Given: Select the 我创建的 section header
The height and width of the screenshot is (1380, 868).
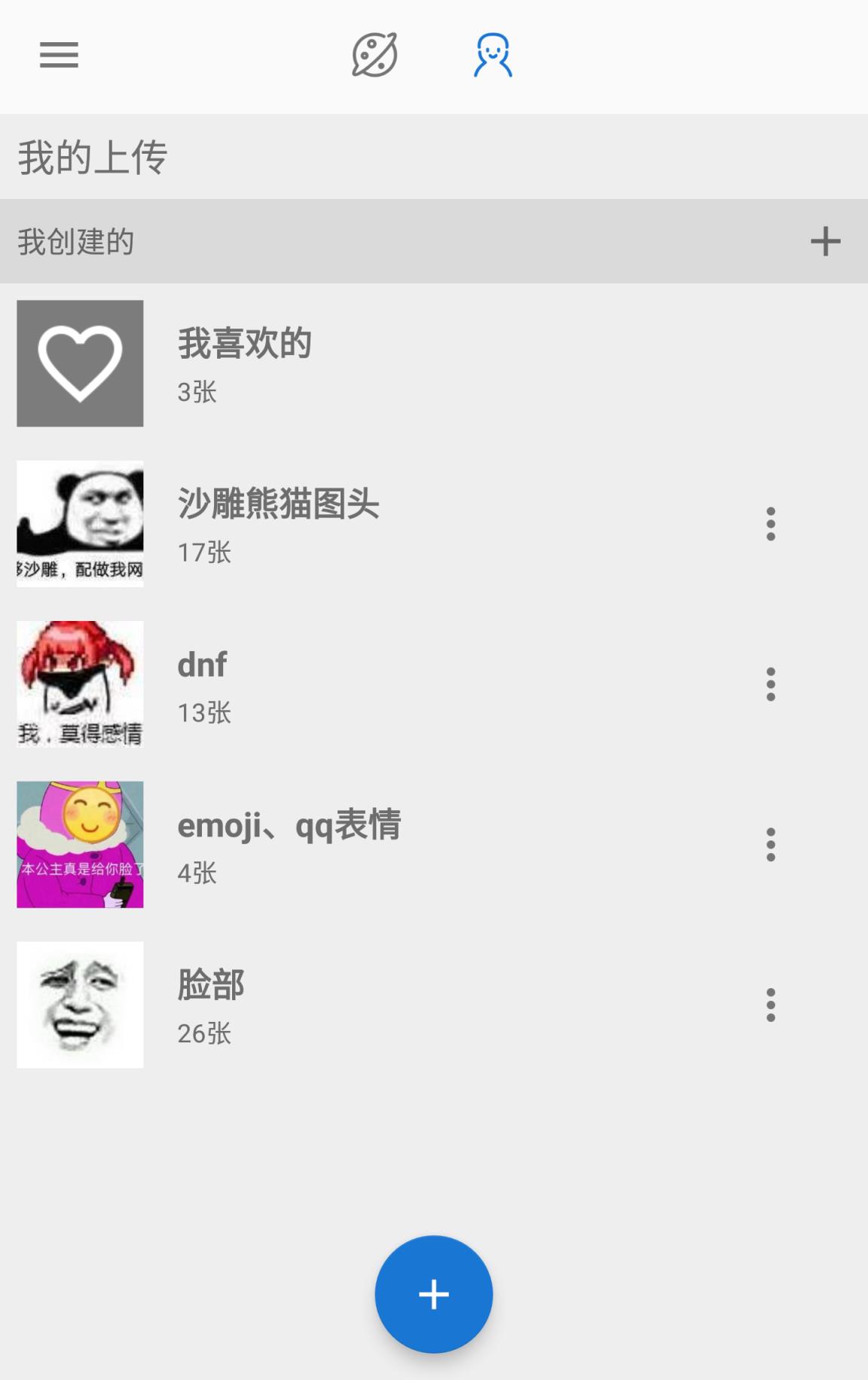Looking at the screenshot, I should [x=75, y=240].
